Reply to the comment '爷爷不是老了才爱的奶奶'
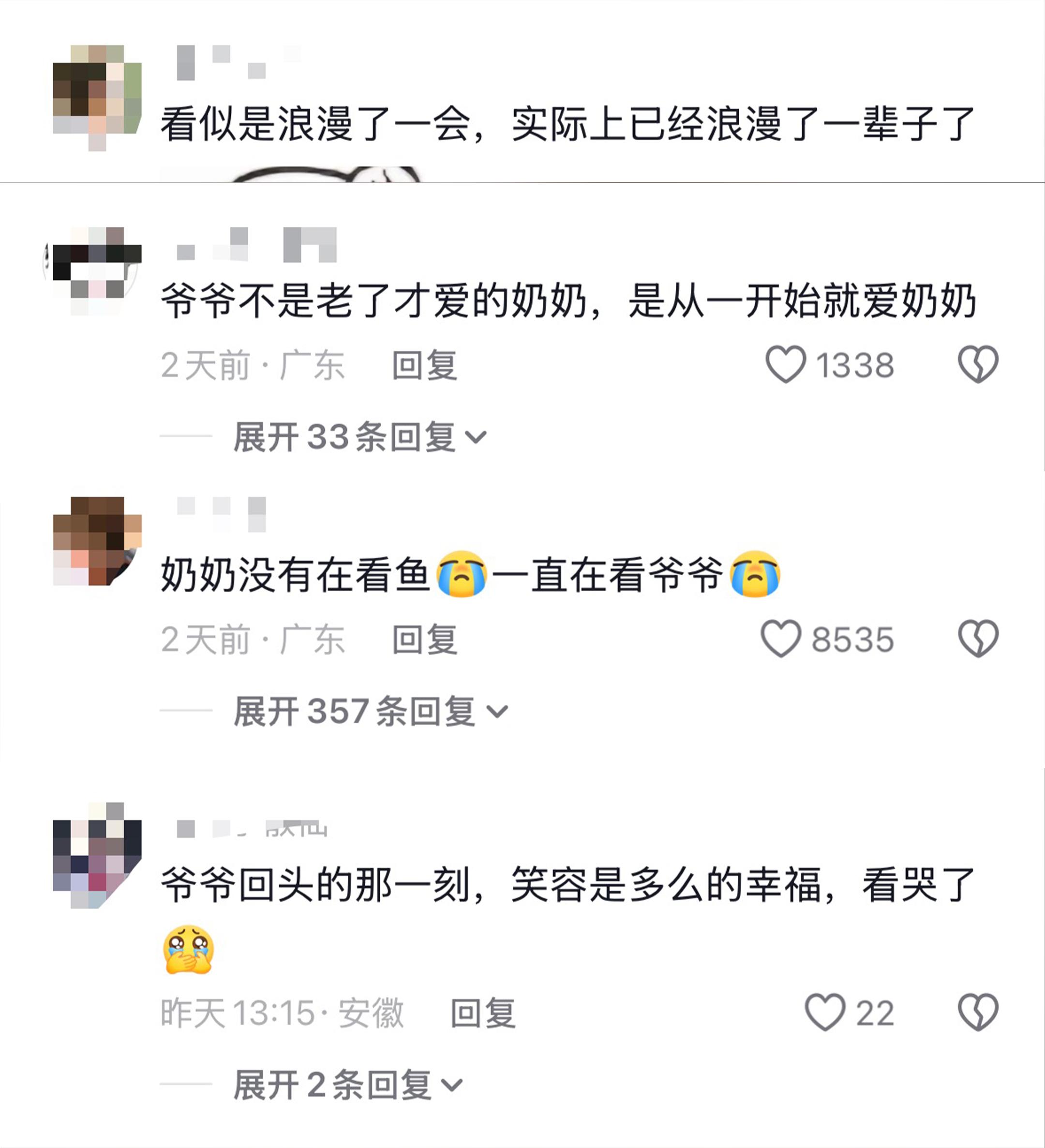 (424, 365)
